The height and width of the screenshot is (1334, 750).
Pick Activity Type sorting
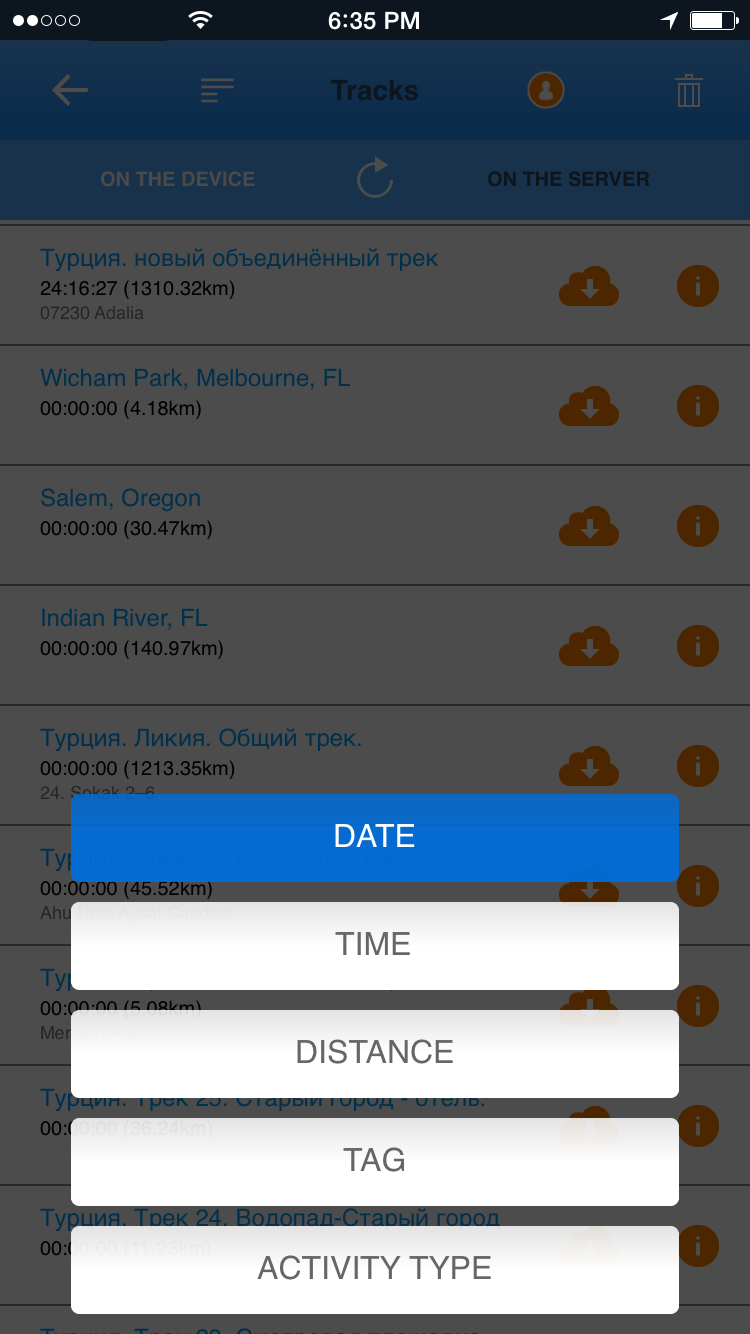[x=375, y=1269]
